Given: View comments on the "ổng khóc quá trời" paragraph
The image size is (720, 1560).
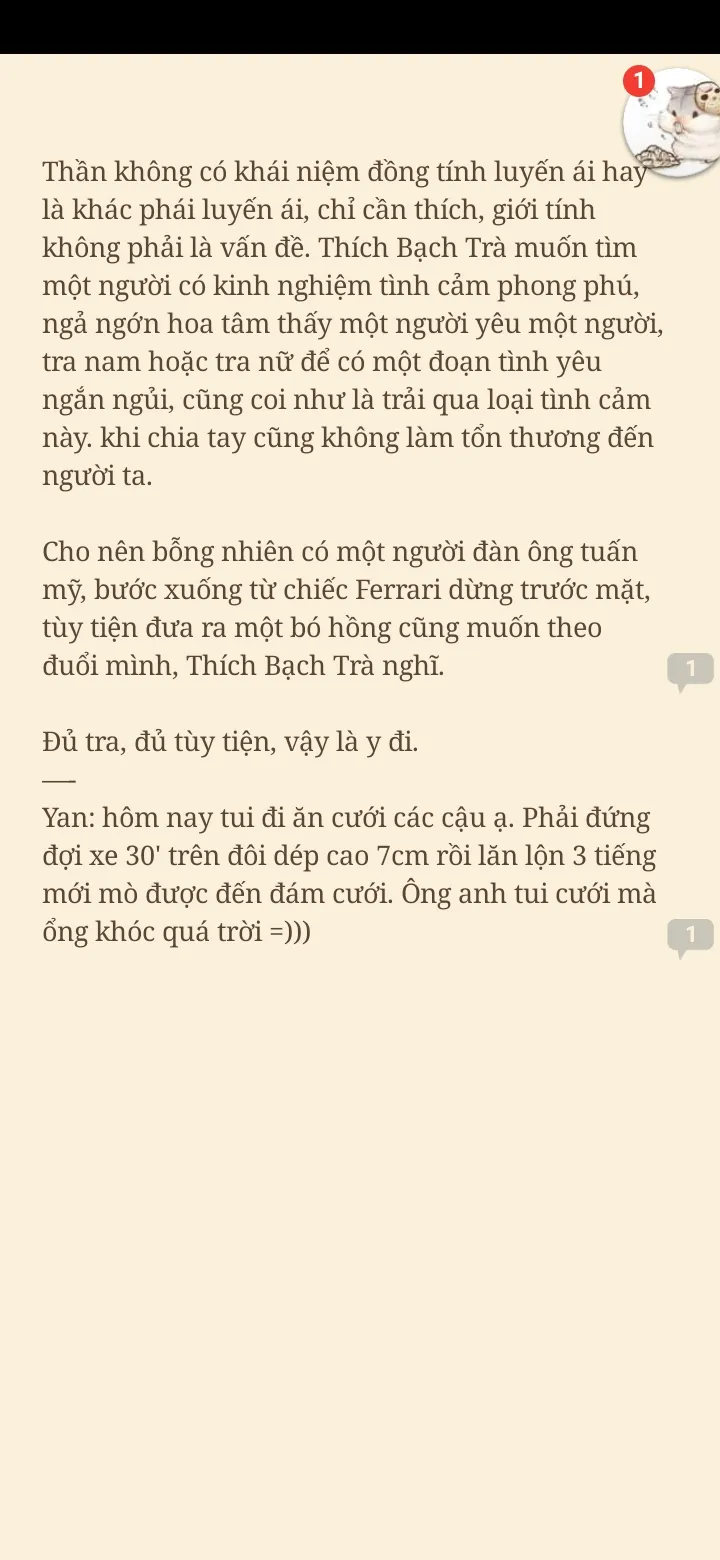Looking at the screenshot, I should tap(690, 936).
